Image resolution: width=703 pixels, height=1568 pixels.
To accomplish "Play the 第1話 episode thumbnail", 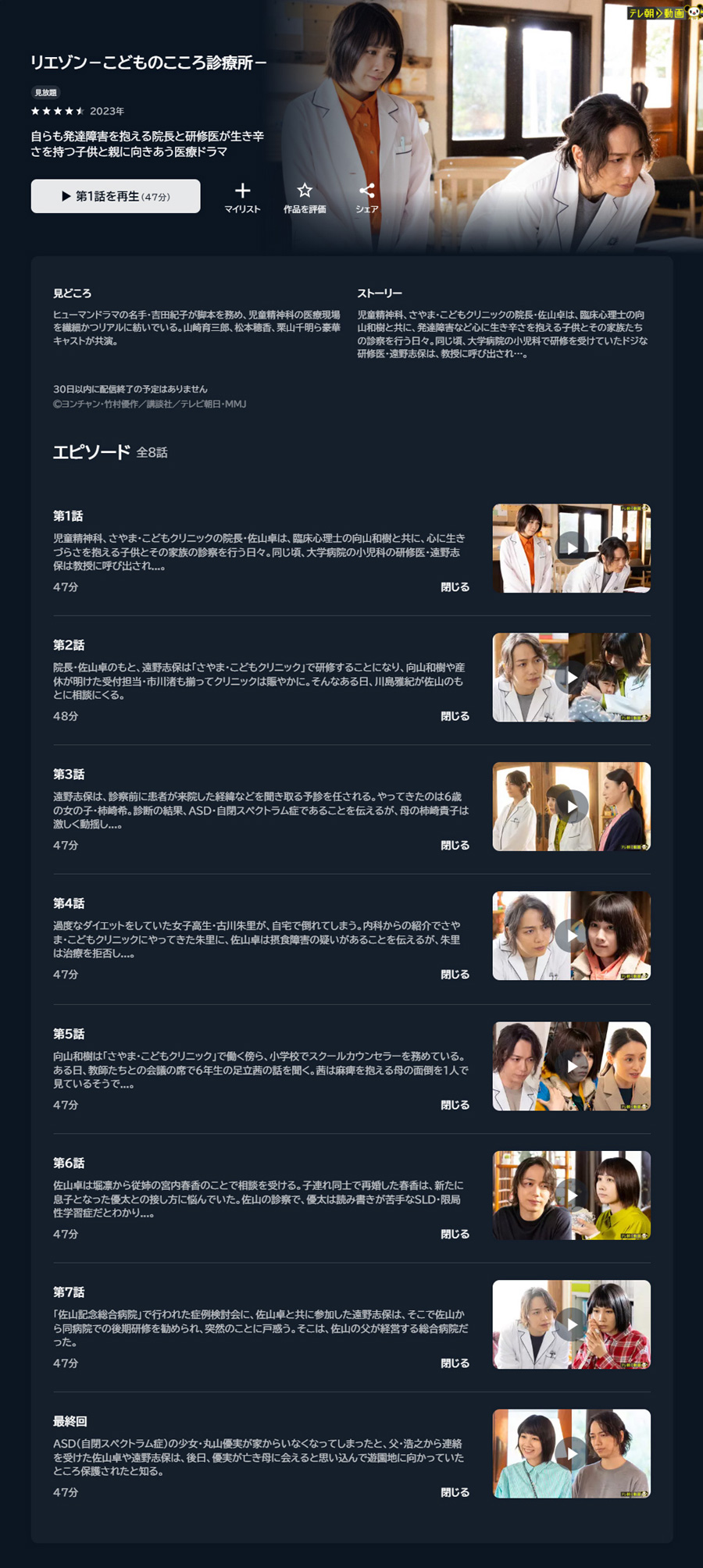I will (571, 548).
